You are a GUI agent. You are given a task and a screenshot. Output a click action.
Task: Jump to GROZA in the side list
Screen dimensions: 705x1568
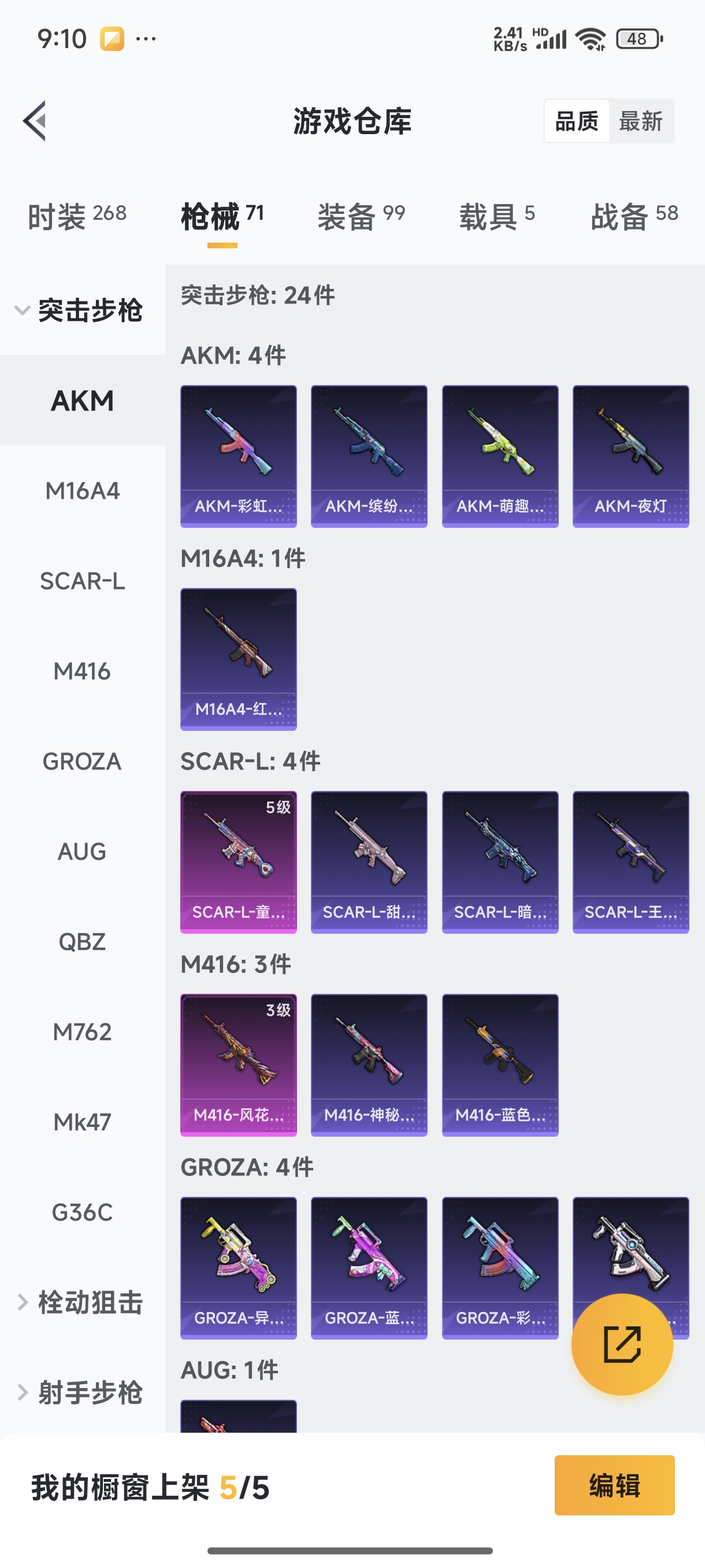click(x=83, y=761)
